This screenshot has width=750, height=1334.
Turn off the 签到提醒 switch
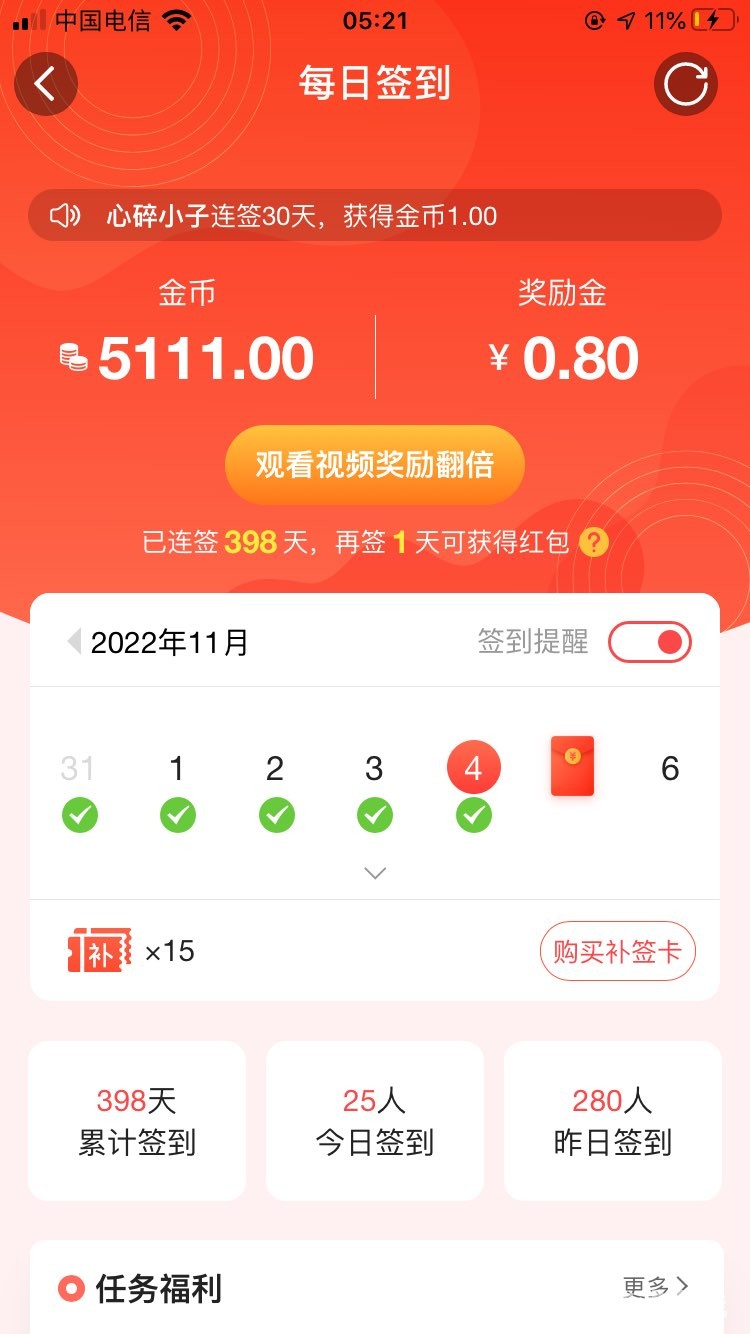pos(650,642)
